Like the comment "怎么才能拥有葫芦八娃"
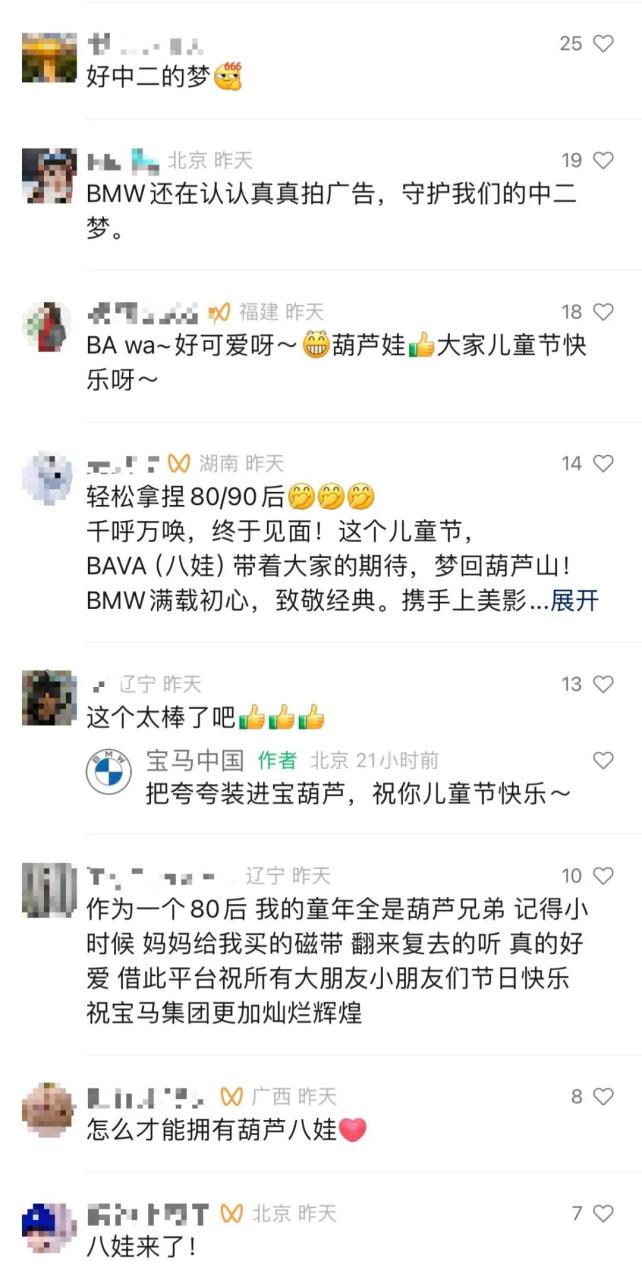The image size is (642, 1280). (603, 1096)
